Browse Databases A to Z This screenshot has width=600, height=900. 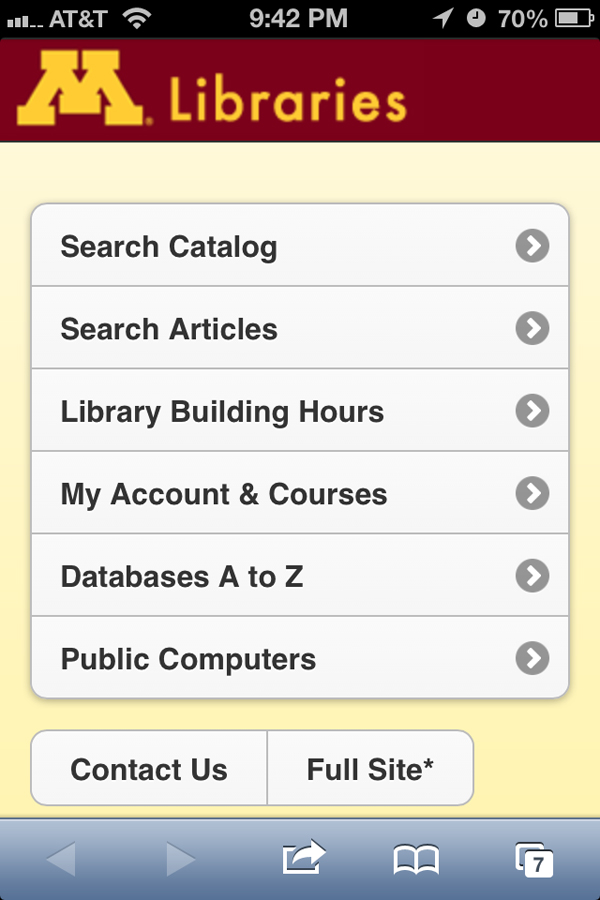click(300, 576)
